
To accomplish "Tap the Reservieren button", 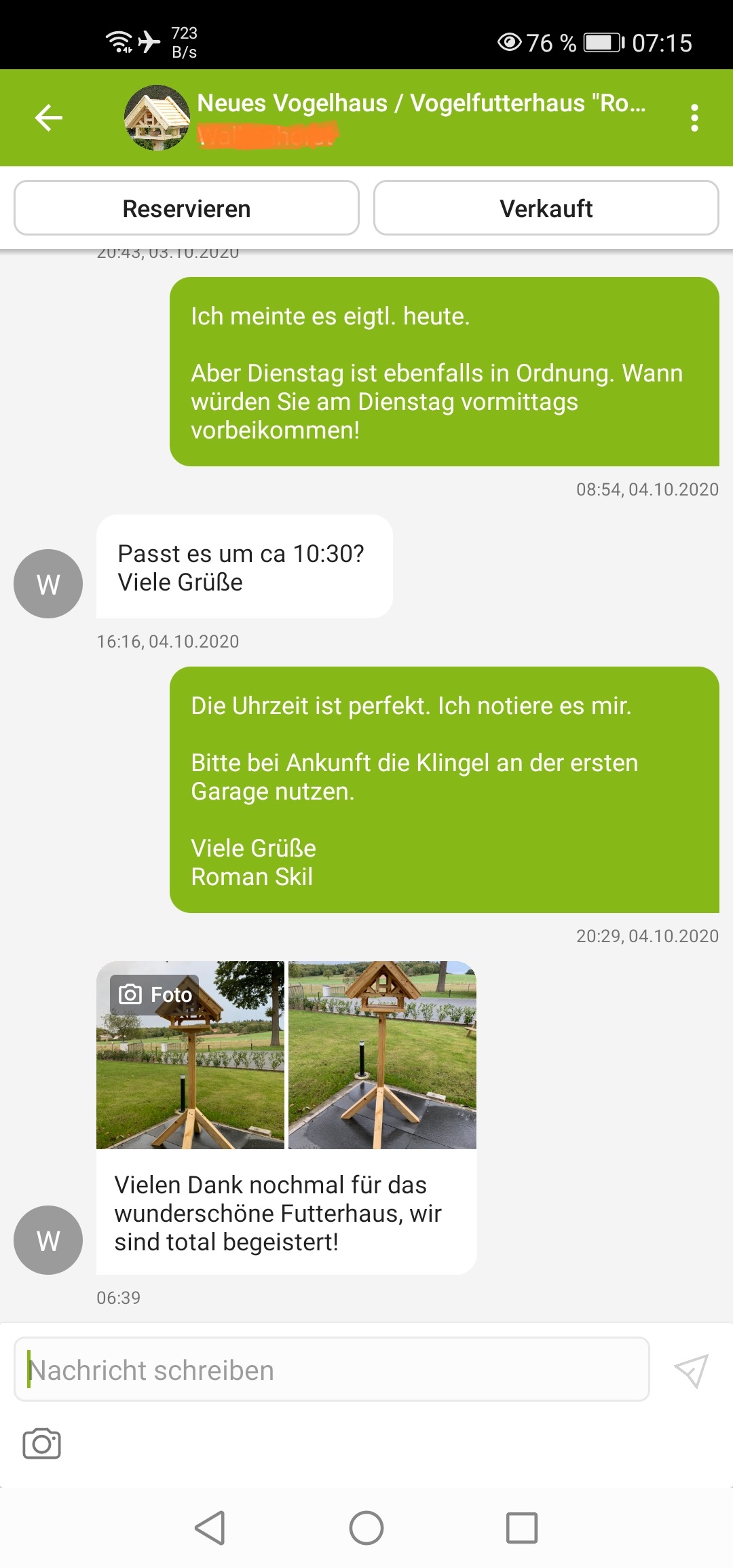I will (x=187, y=208).
